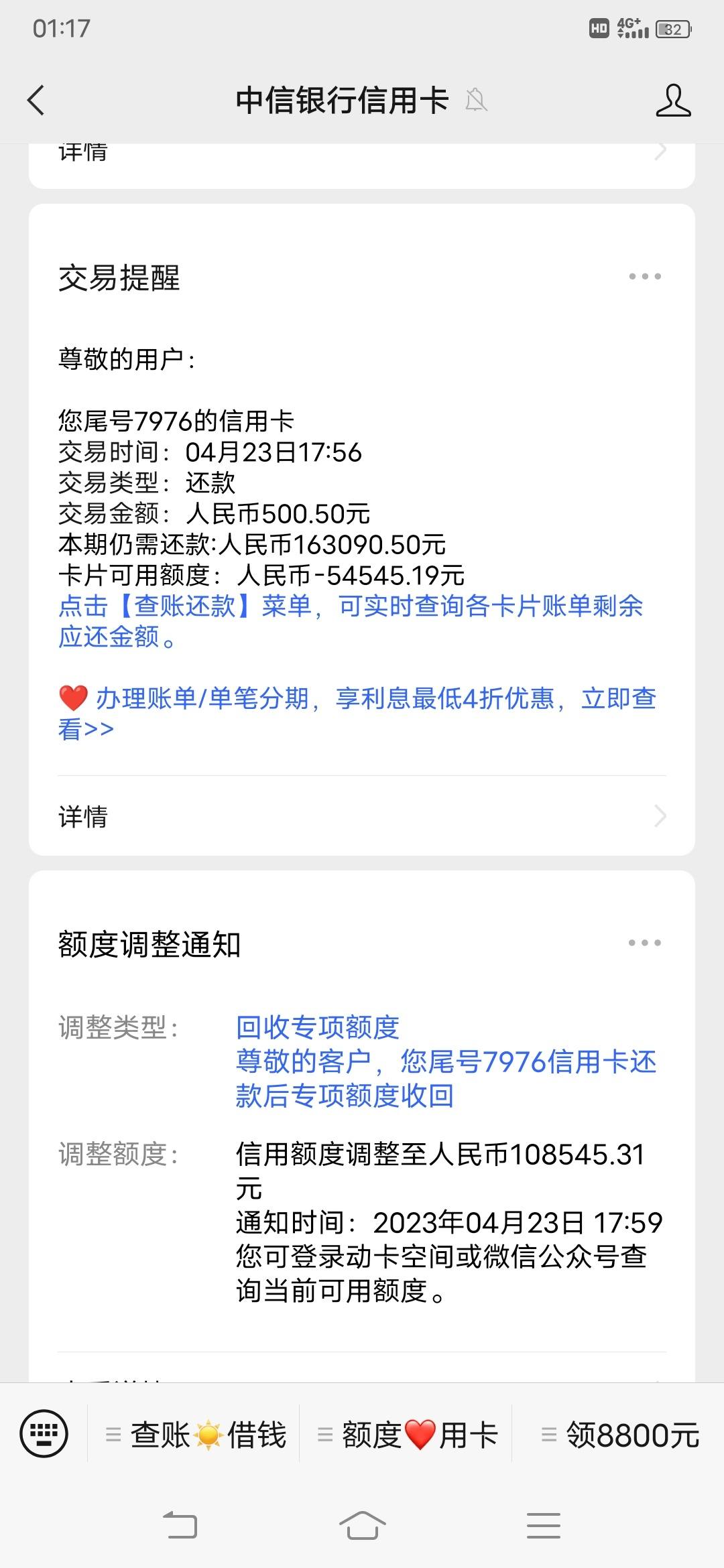The image size is (724, 1568).
Task: Open the 额度调整通知 message card
Action: (362, 1126)
